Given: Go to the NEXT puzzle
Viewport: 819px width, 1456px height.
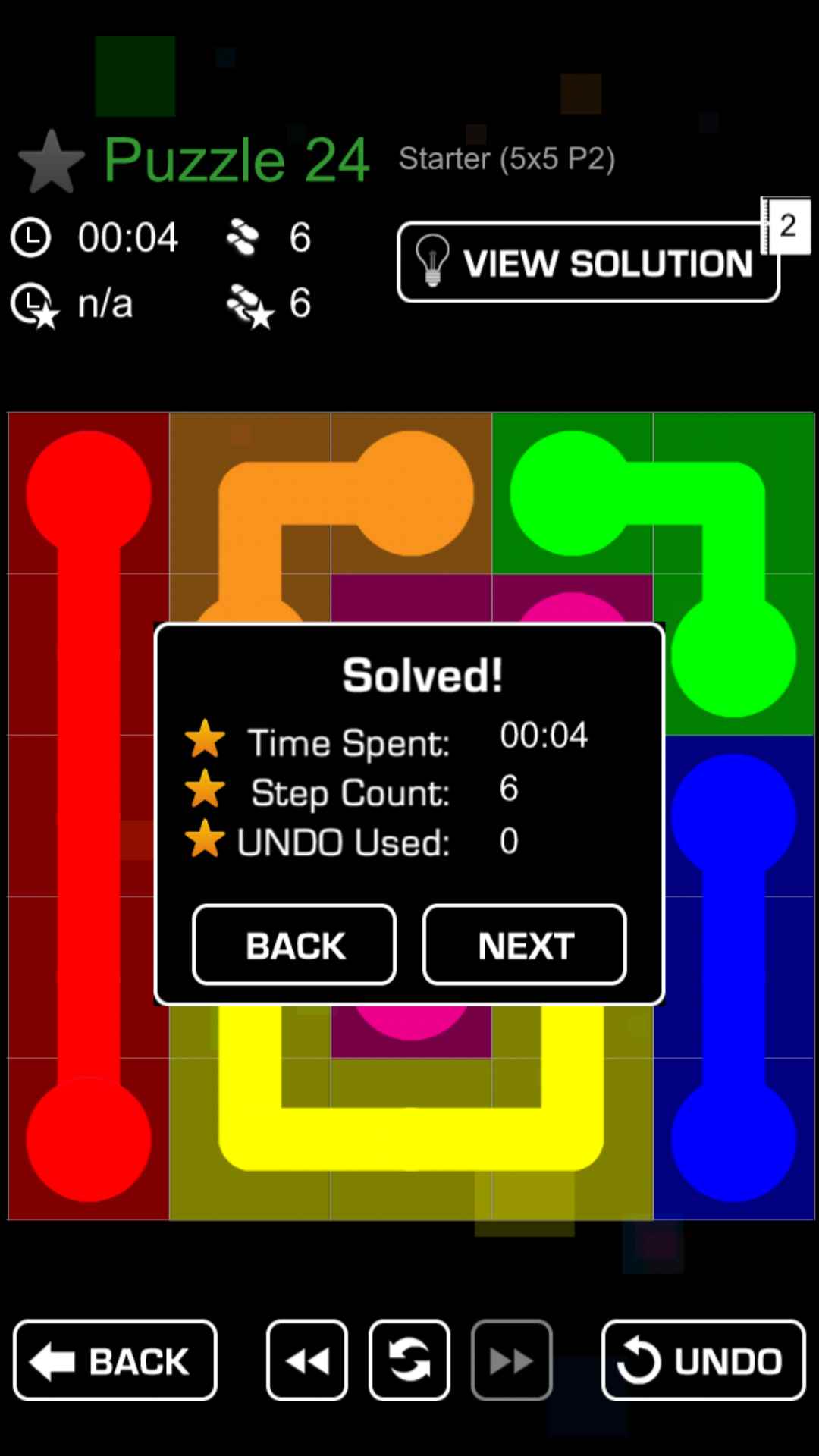Looking at the screenshot, I should 525,945.
